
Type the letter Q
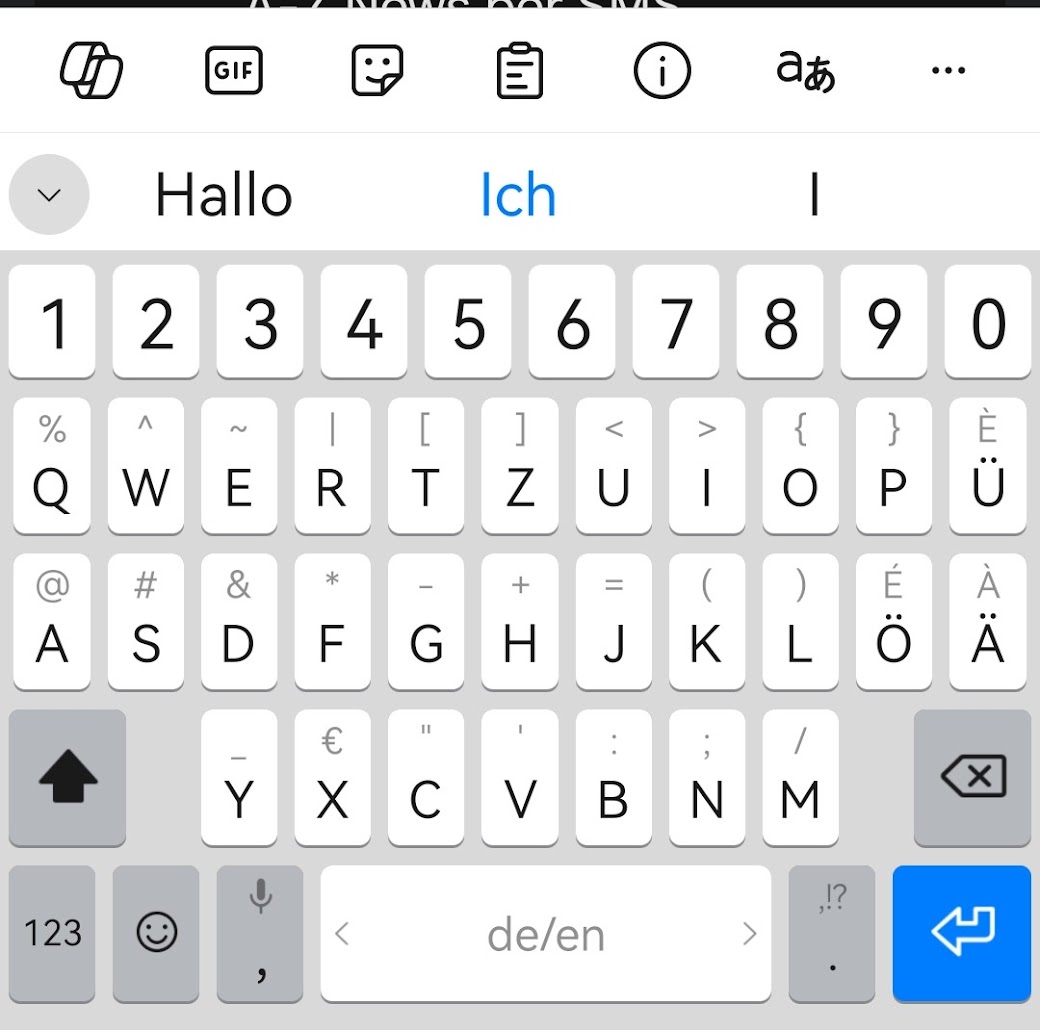pos(52,466)
